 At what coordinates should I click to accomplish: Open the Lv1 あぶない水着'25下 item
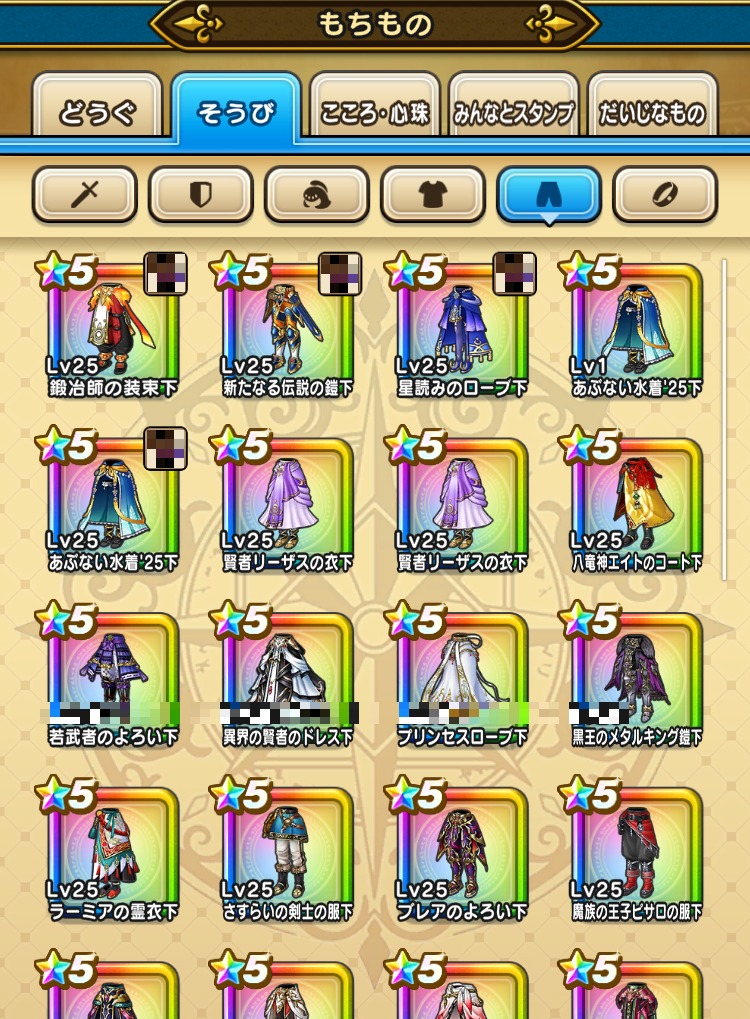[x=636, y=330]
